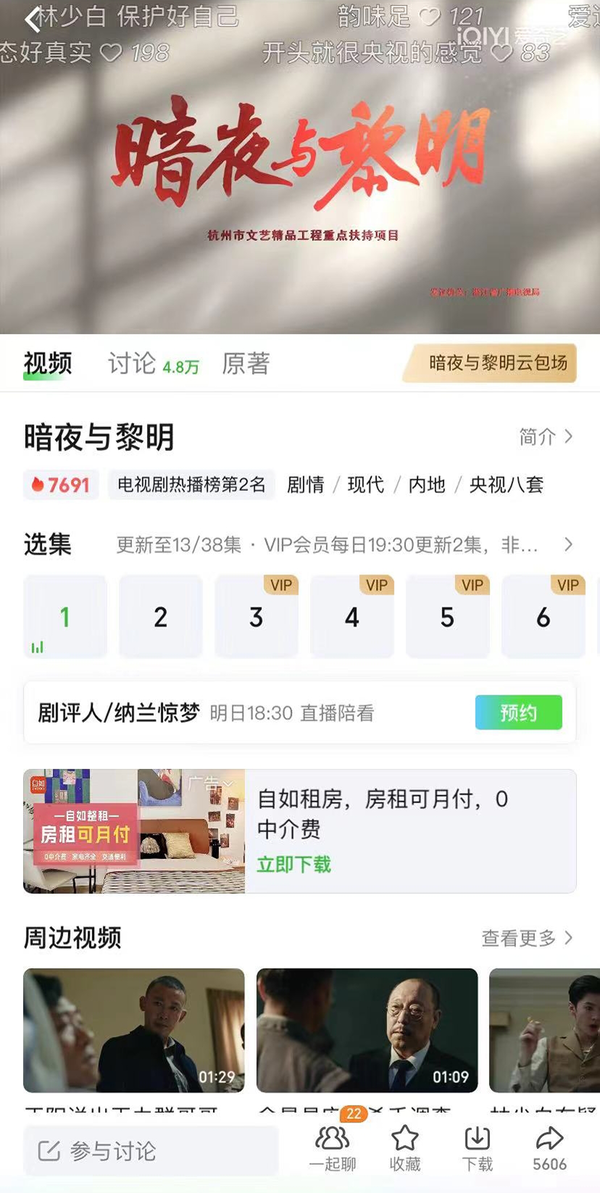
Task: Add this show to 收藏 favorites
Action: (405, 1149)
